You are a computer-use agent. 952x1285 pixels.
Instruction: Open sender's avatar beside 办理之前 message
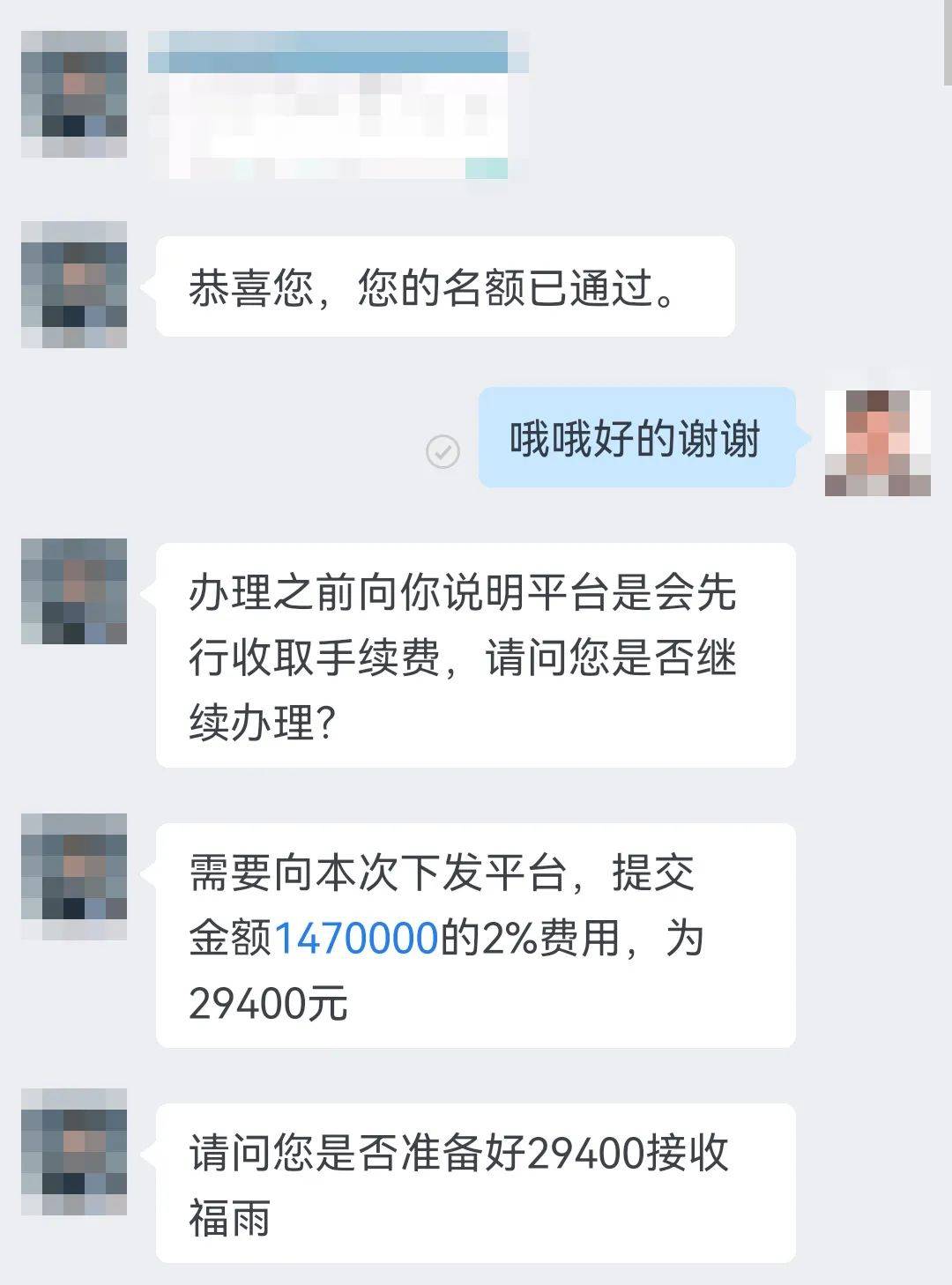click(x=74, y=591)
